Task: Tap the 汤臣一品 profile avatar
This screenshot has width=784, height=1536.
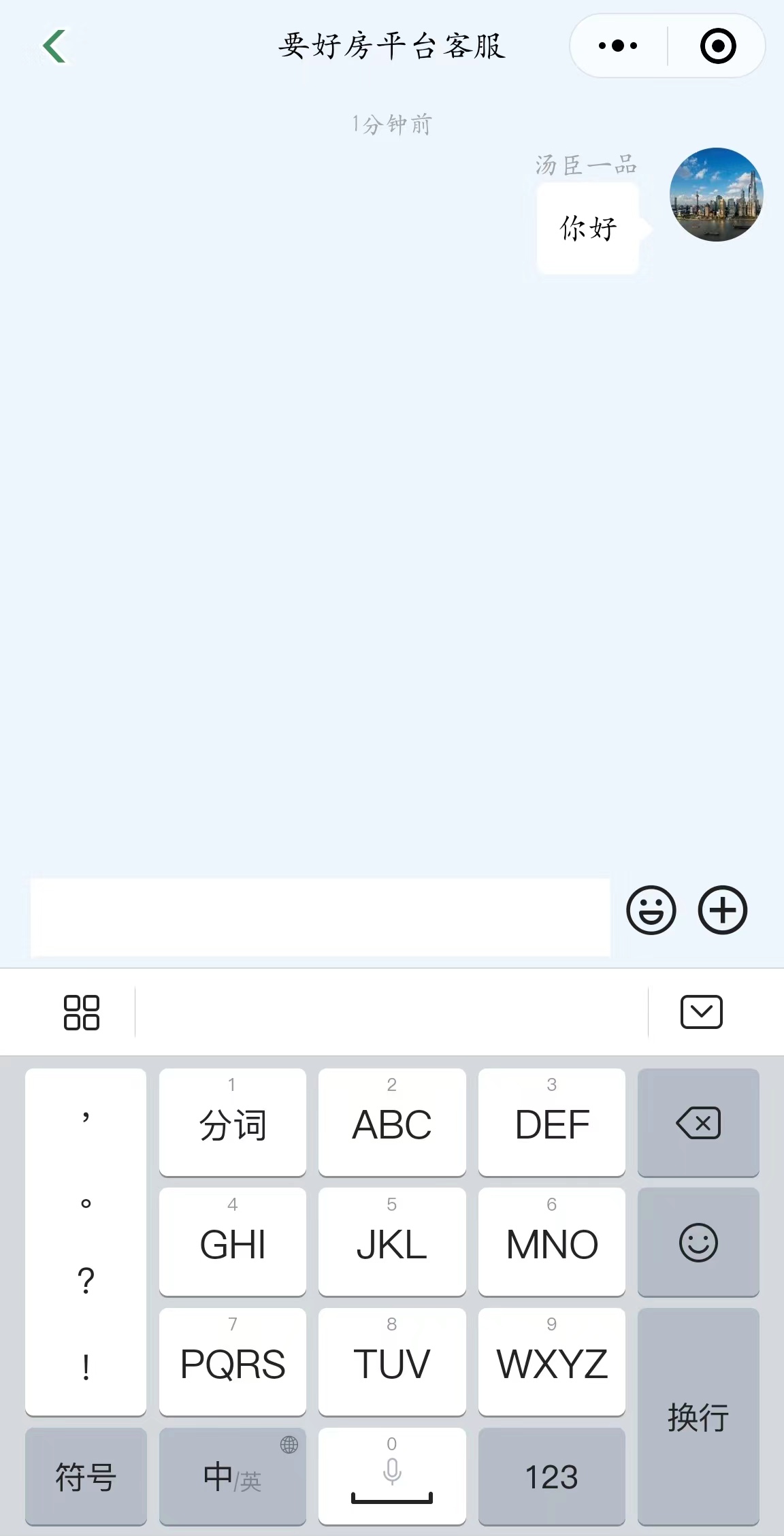Action: click(716, 195)
